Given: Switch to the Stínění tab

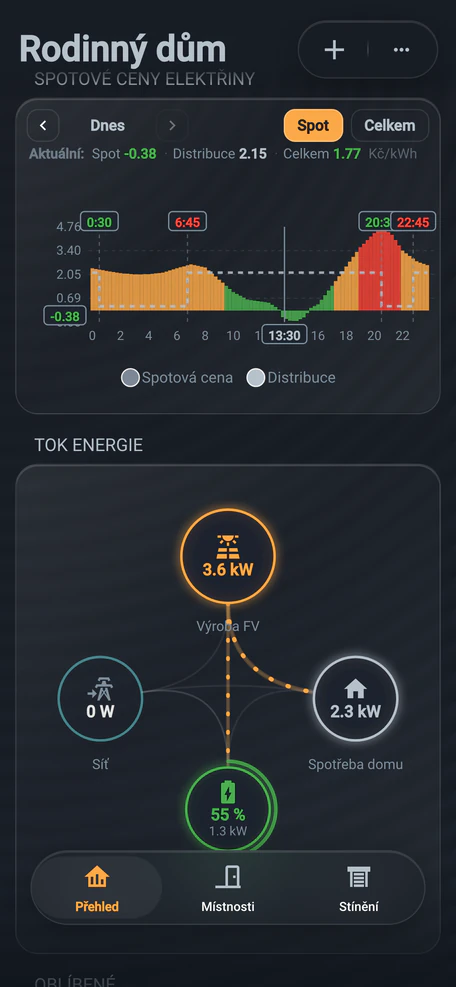Looking at the screenshot, I should [358, 888].
